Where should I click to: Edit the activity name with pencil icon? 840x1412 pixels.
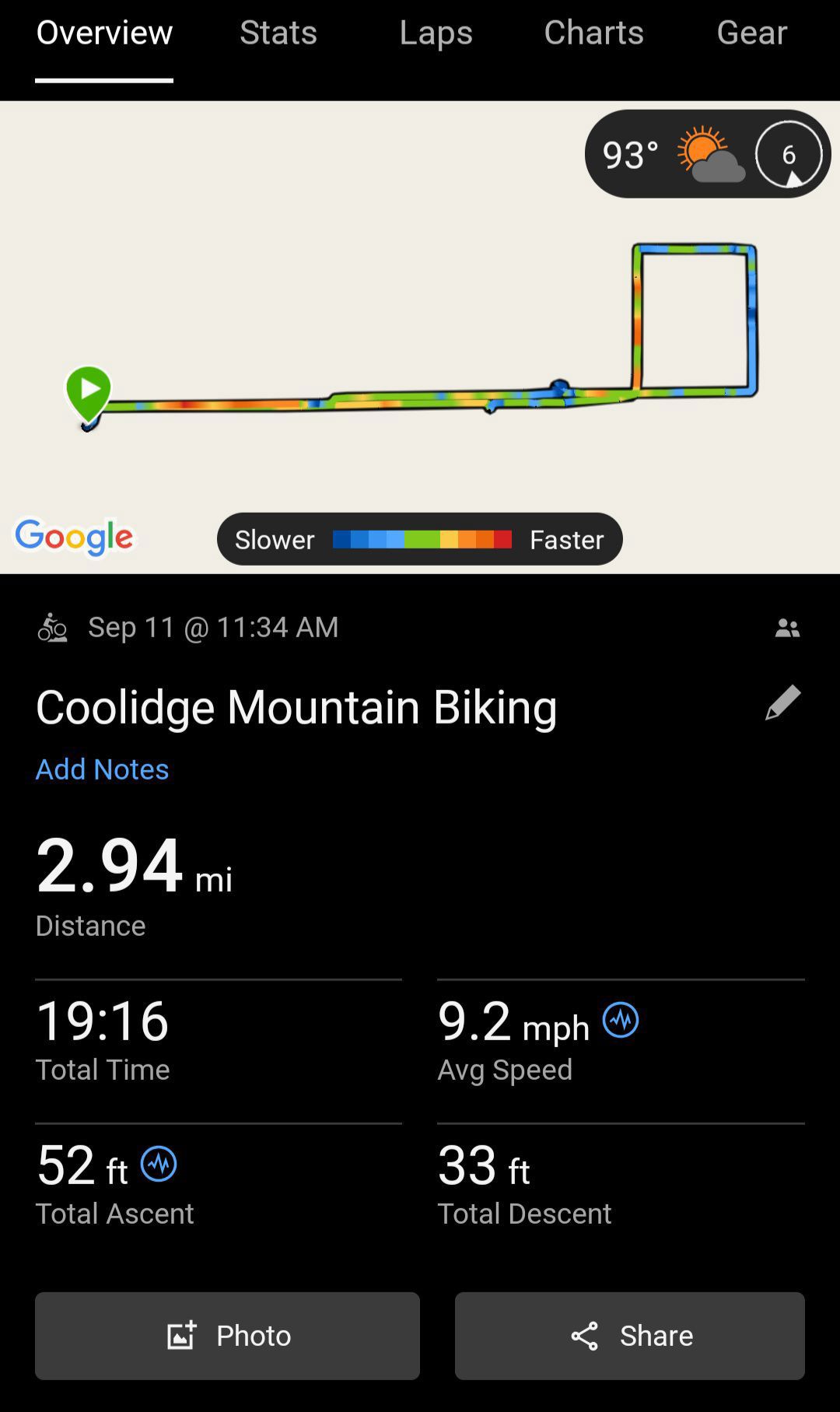click(x=782, y=702)
